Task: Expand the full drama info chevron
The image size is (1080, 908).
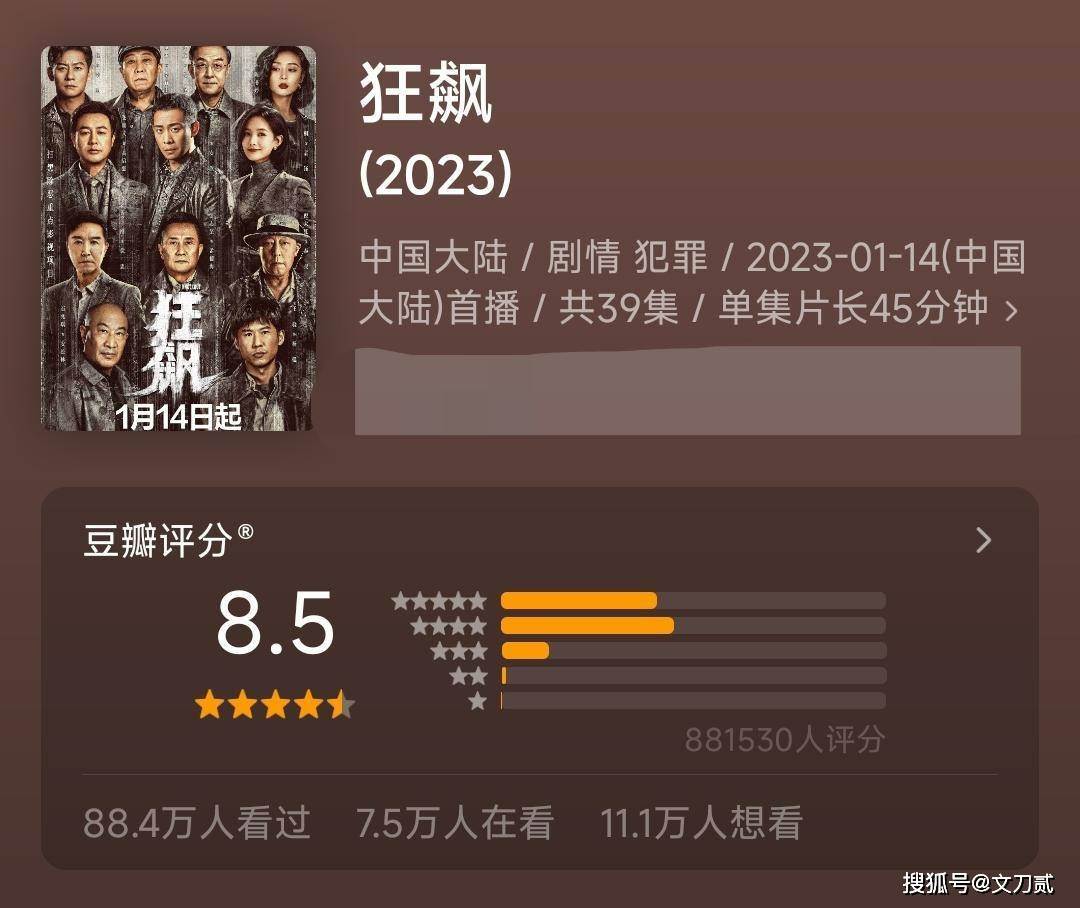Action: pyautogui.click(x=1010, y=311)
